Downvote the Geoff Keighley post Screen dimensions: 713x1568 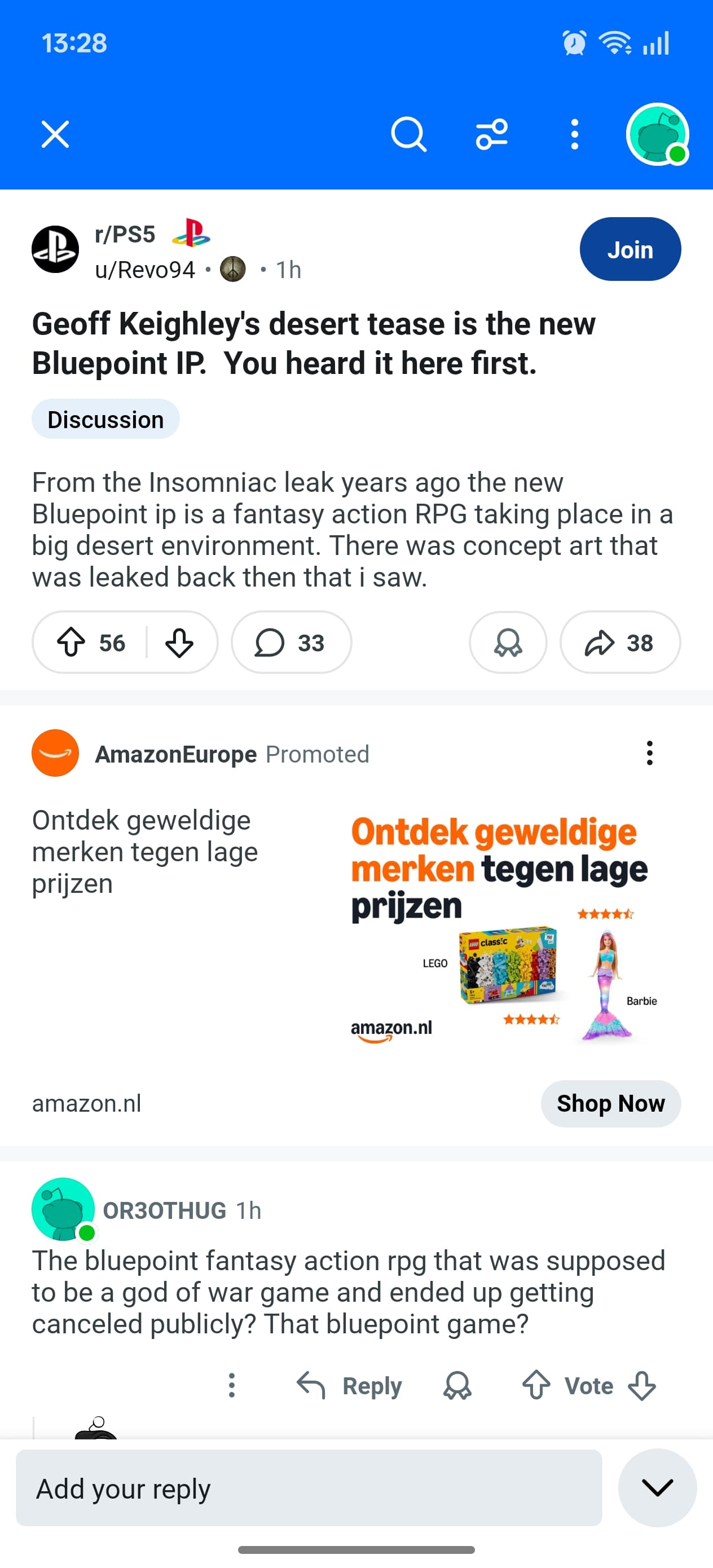[x=179, y=643]
